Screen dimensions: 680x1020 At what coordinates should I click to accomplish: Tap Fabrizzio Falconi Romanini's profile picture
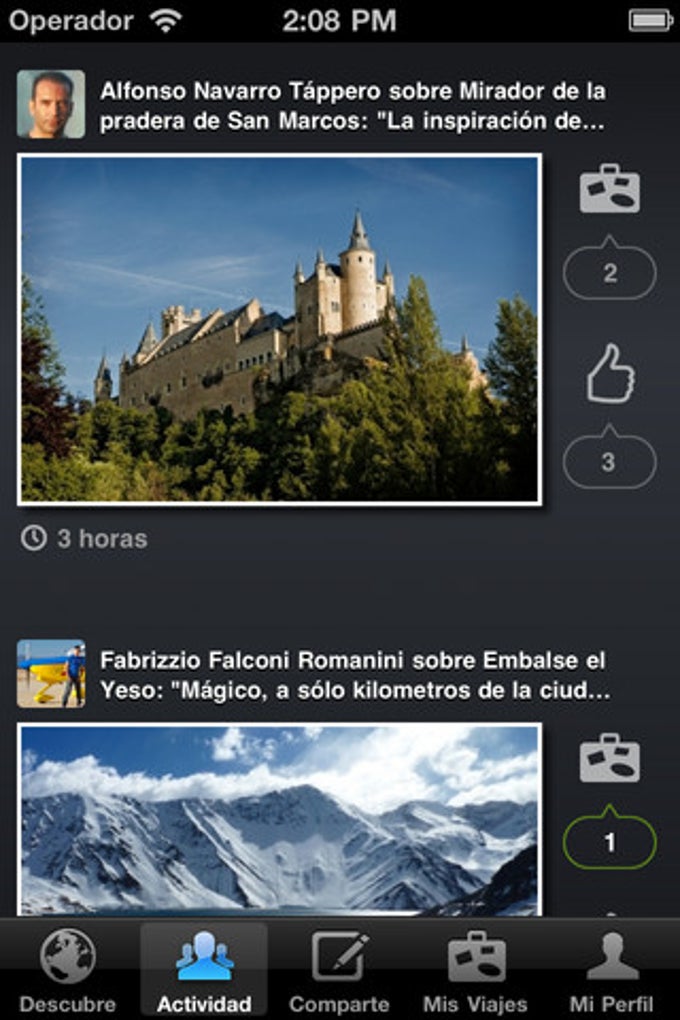point(51,674)
